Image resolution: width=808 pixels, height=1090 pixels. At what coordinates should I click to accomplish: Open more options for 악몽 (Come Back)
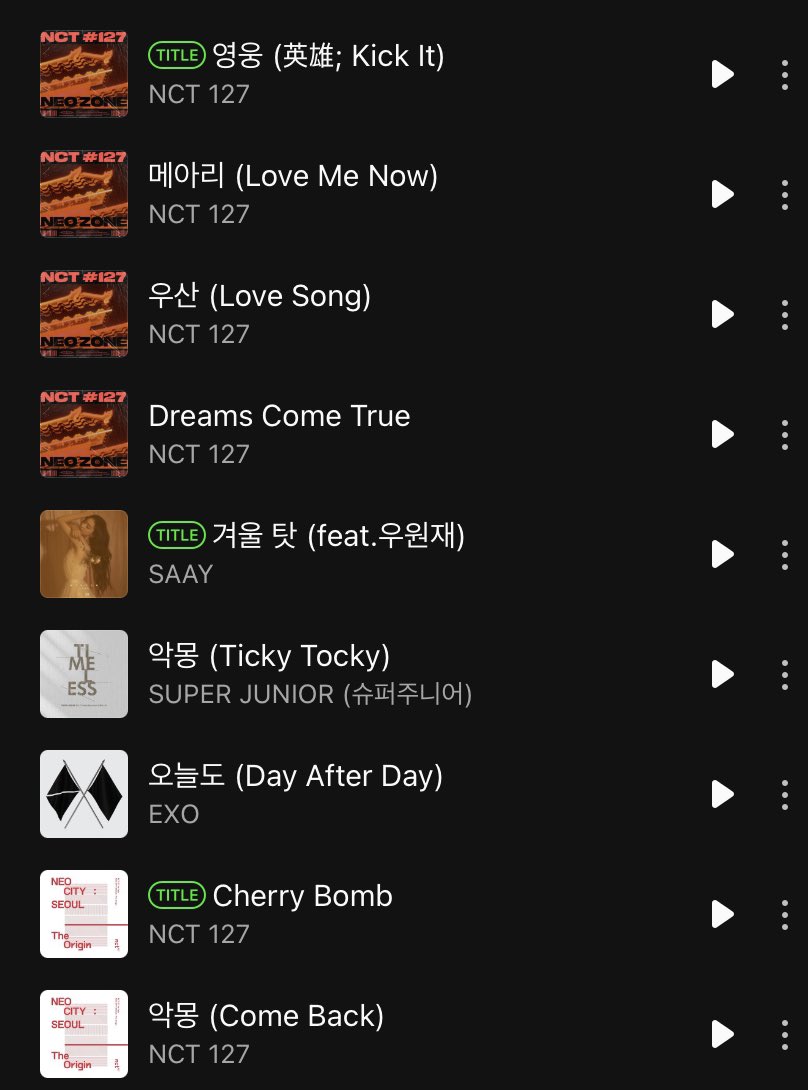click(785, 1034)
